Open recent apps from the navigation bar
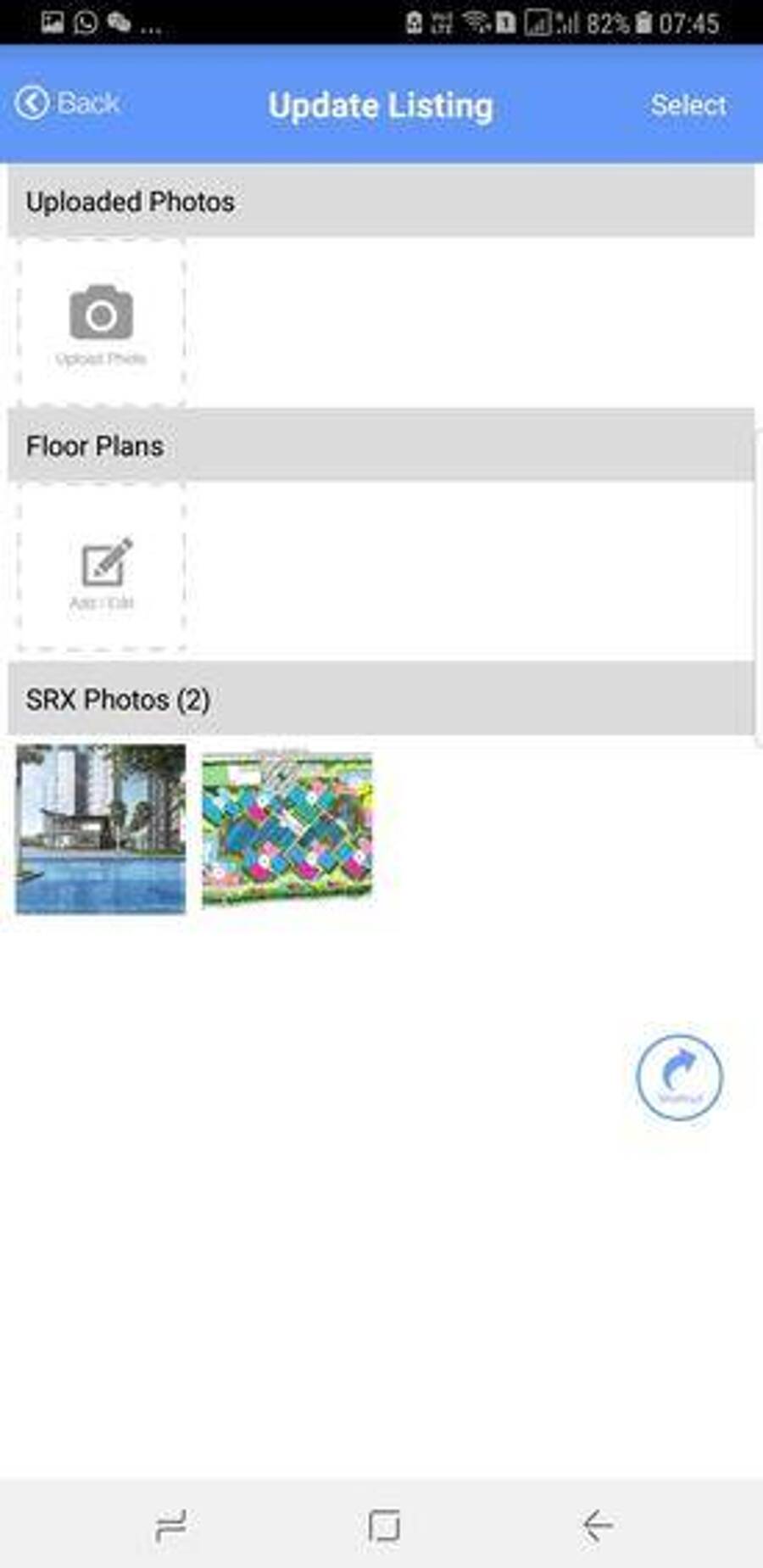Viewport: 763px width, 1568px height. [170, 1526]
